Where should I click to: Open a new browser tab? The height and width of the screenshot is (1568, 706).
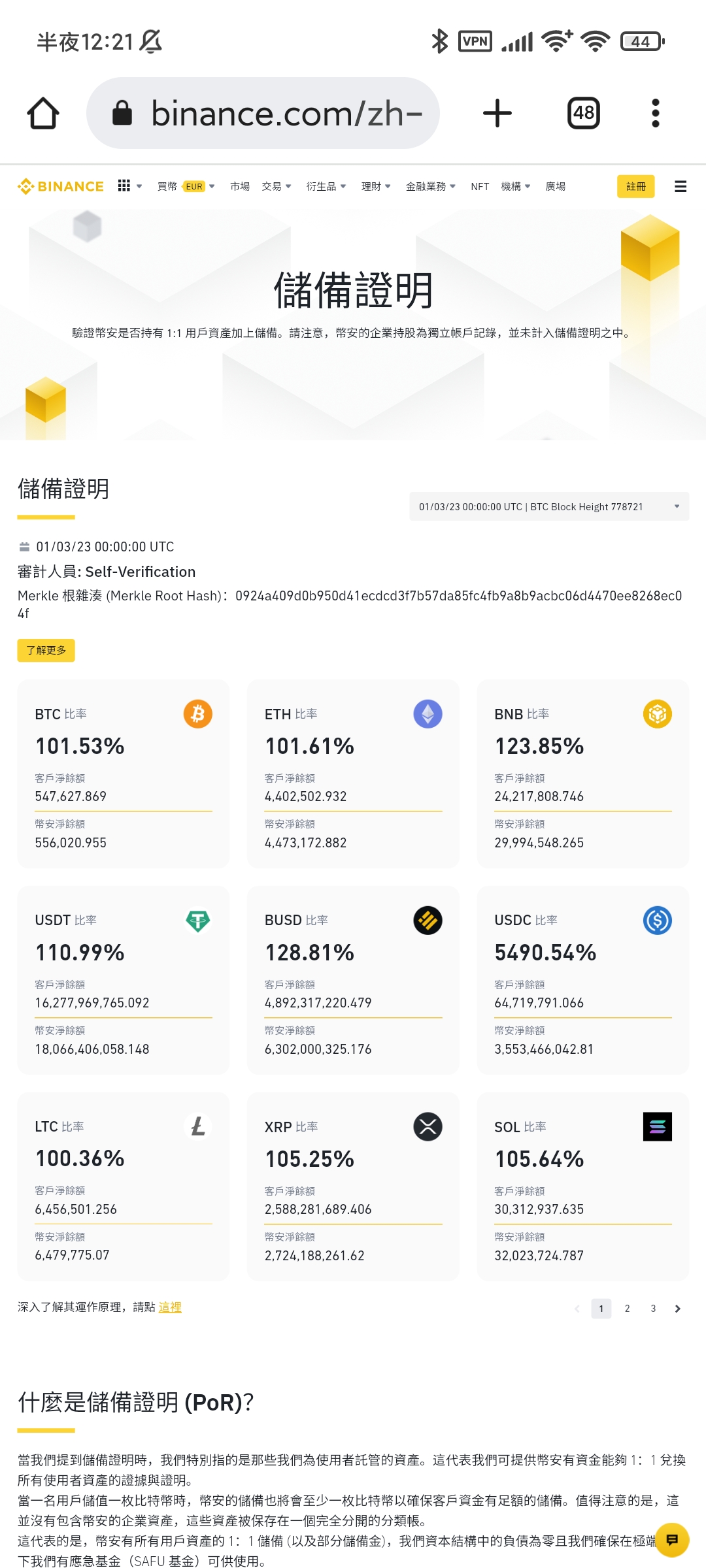point(497,113)
